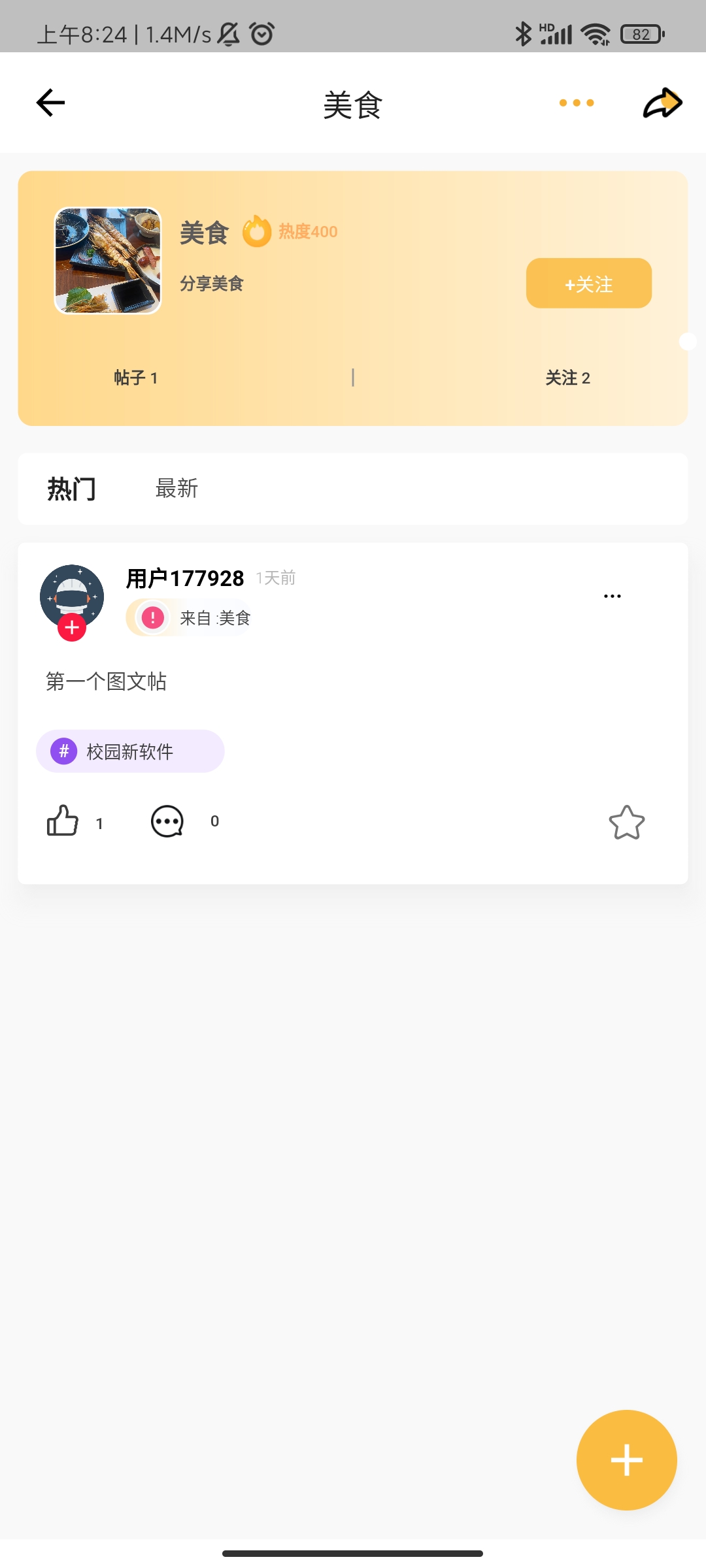Go back using the arrow icon

(x=50, y=103)
